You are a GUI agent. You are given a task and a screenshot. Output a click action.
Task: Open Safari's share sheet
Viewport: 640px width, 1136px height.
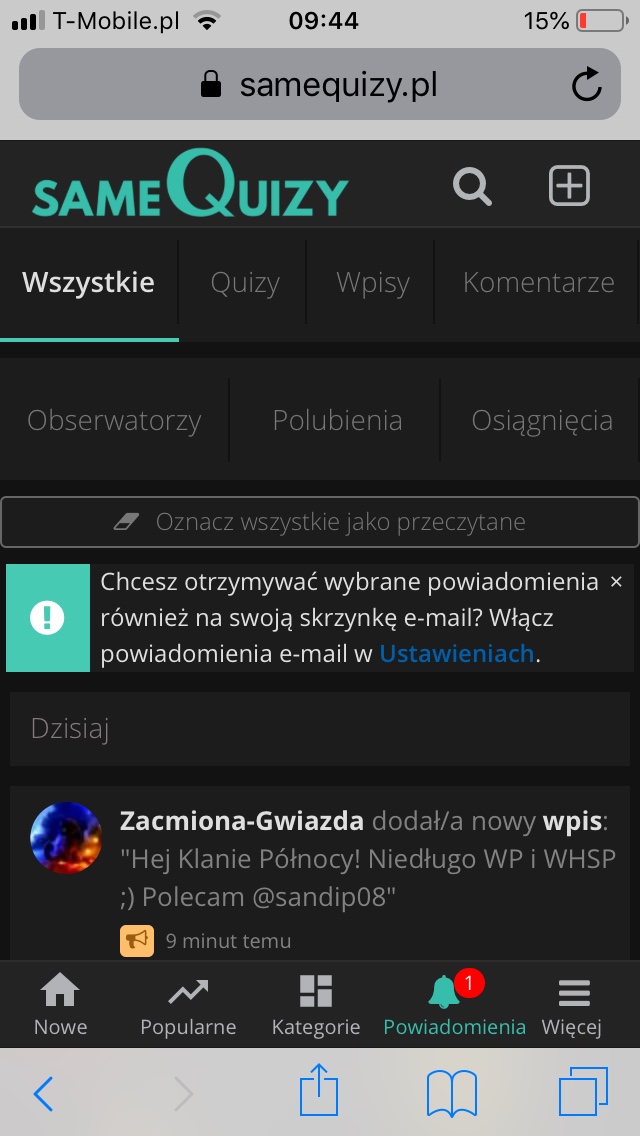coord(319,1089)
